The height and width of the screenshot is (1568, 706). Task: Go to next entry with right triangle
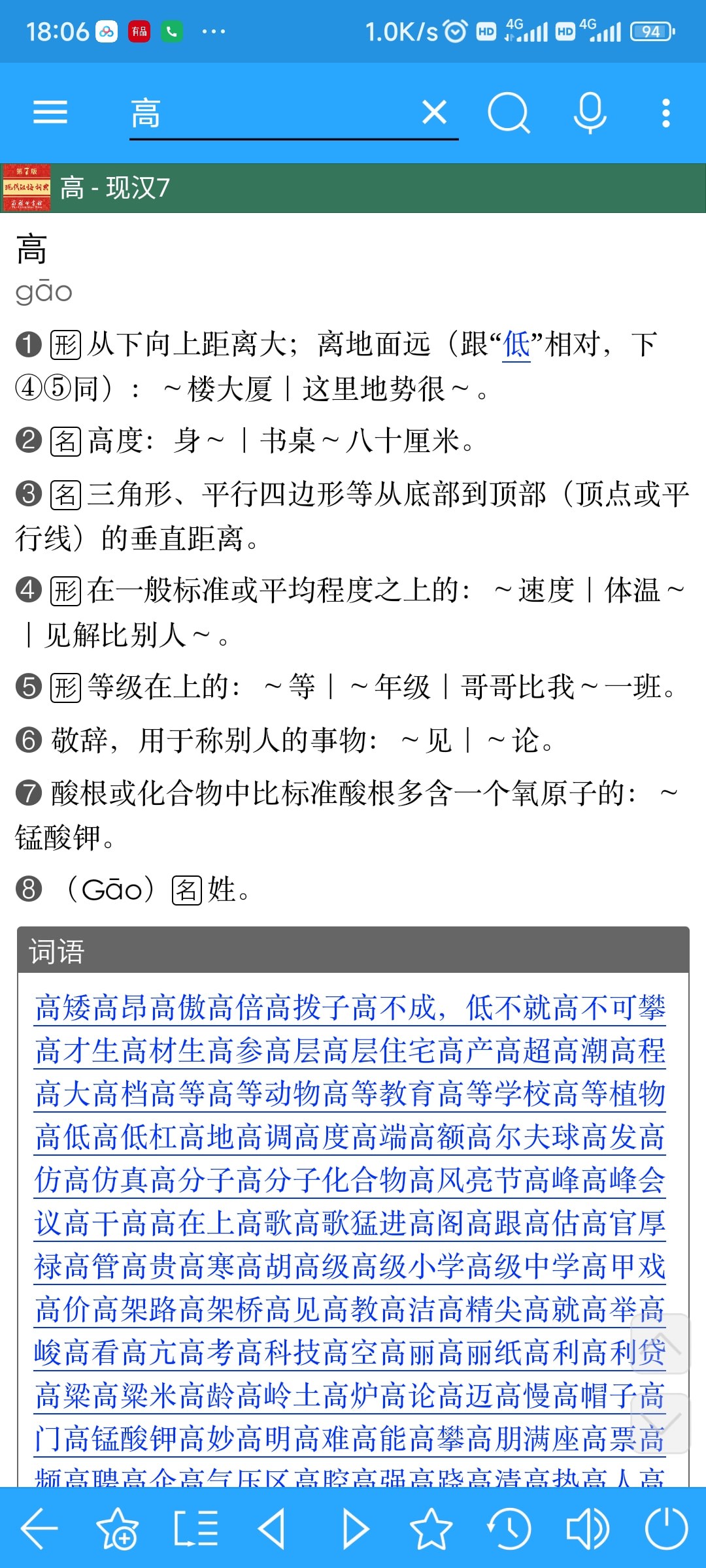(x=354, y=1529)
